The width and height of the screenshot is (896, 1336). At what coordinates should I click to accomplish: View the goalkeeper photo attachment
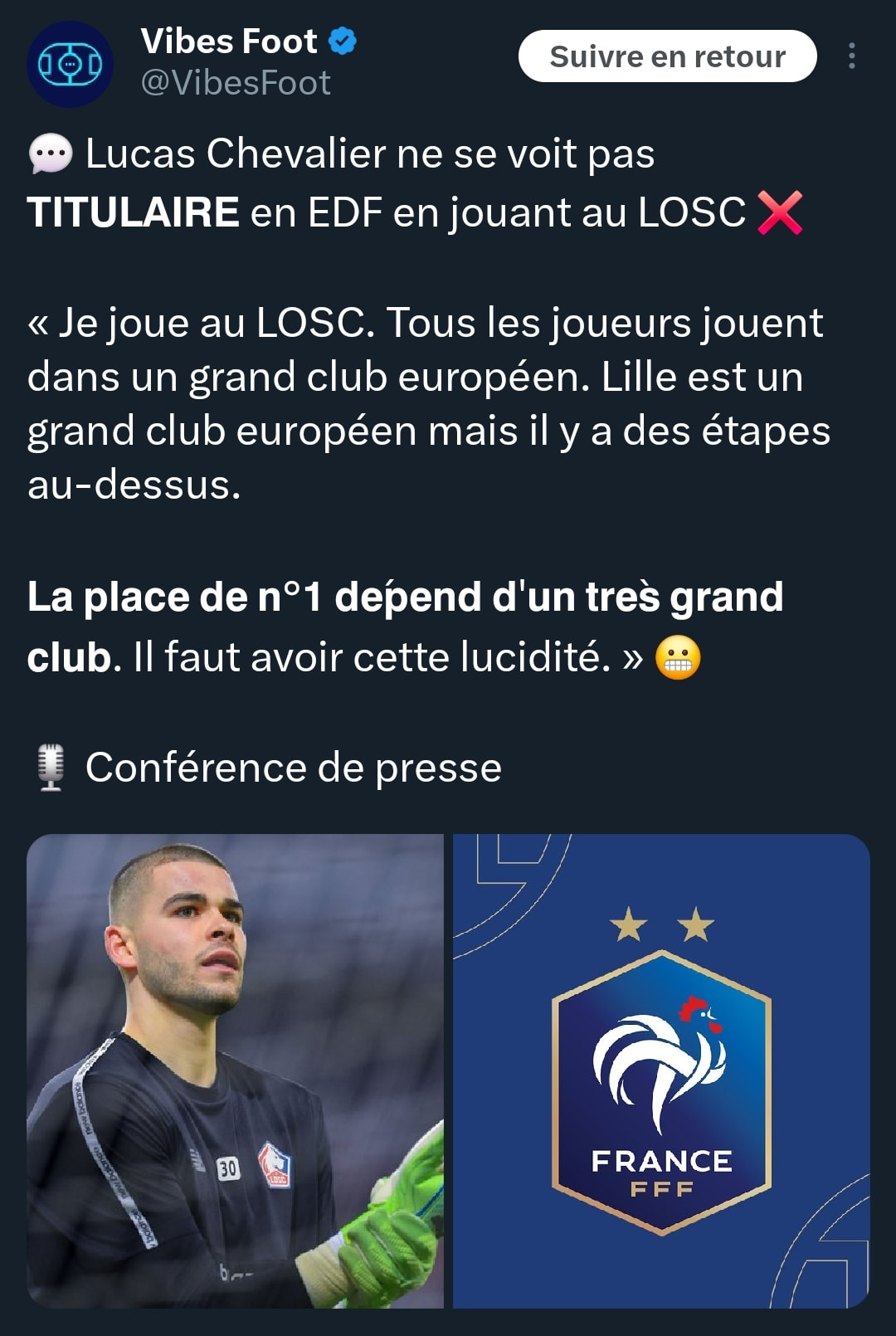[x=236, y=1070]
